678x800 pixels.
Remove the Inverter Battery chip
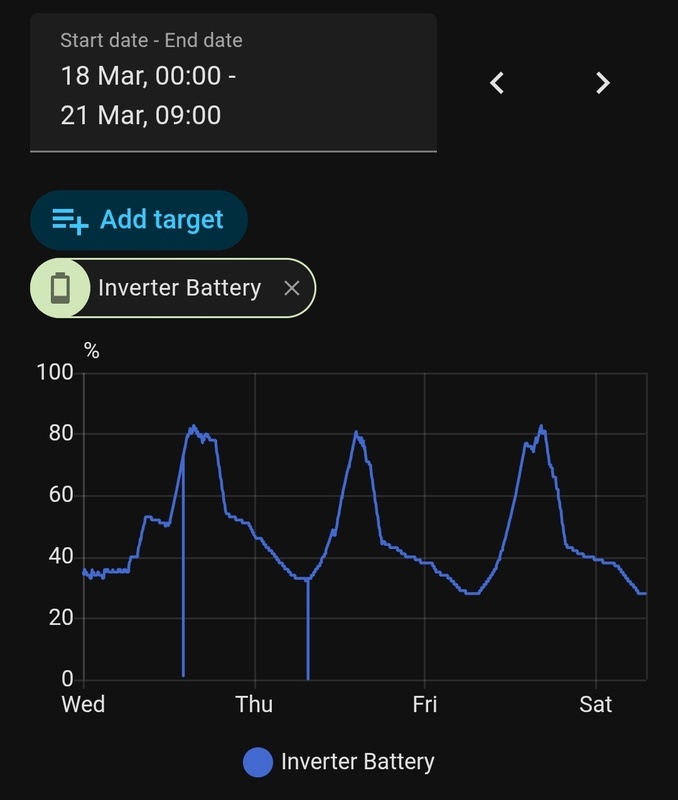291,289
